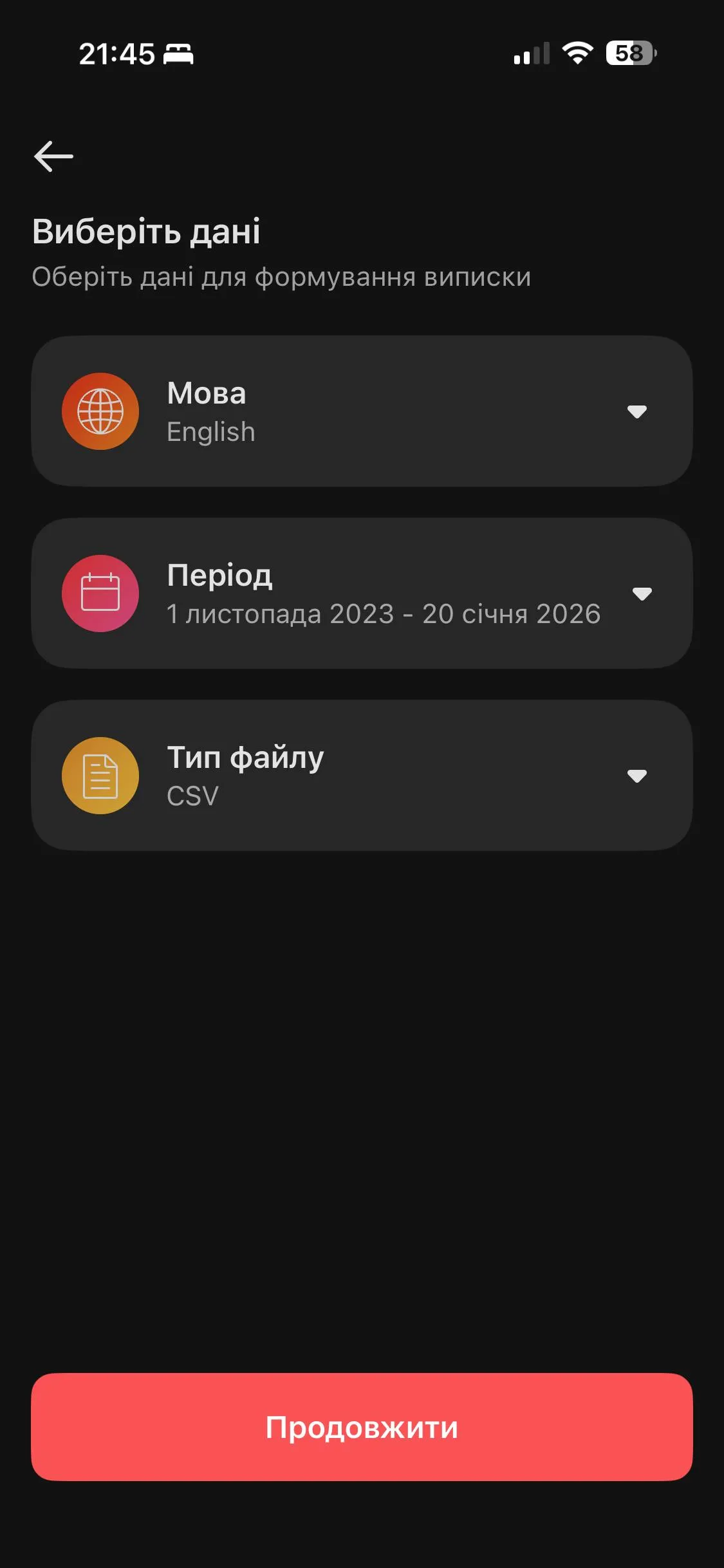Tap the back arrow at top left
Screen dimensions: 724x1568
pyautogui.click(x=53, y=154)
